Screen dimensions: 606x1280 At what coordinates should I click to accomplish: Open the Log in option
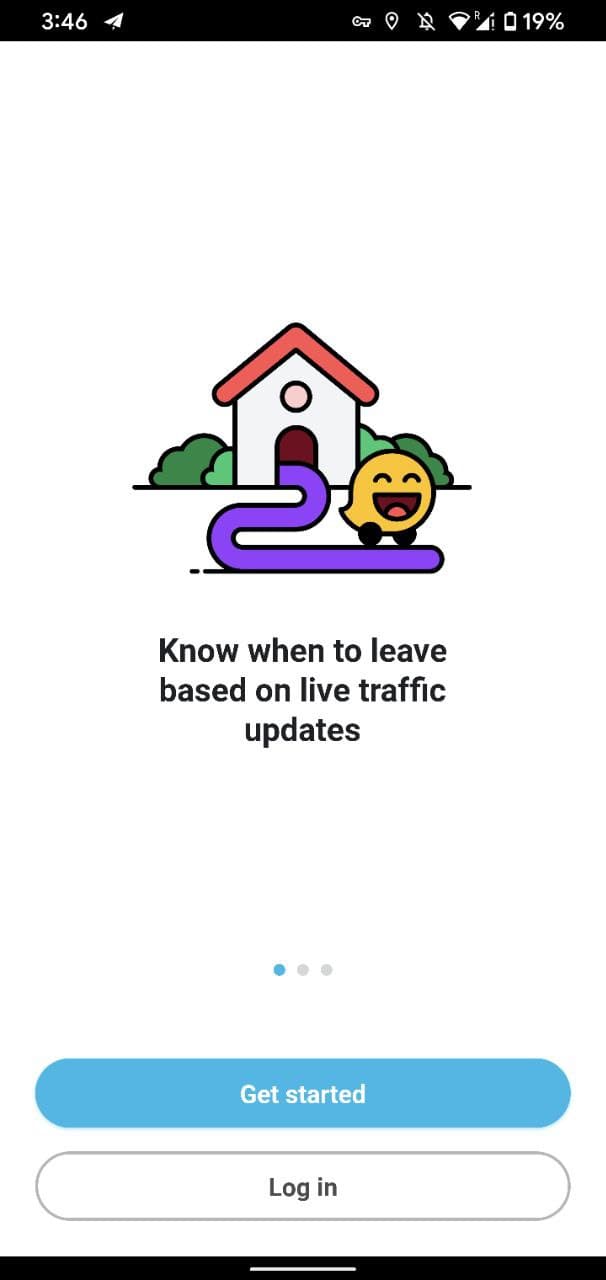(x=302, y=1186)
